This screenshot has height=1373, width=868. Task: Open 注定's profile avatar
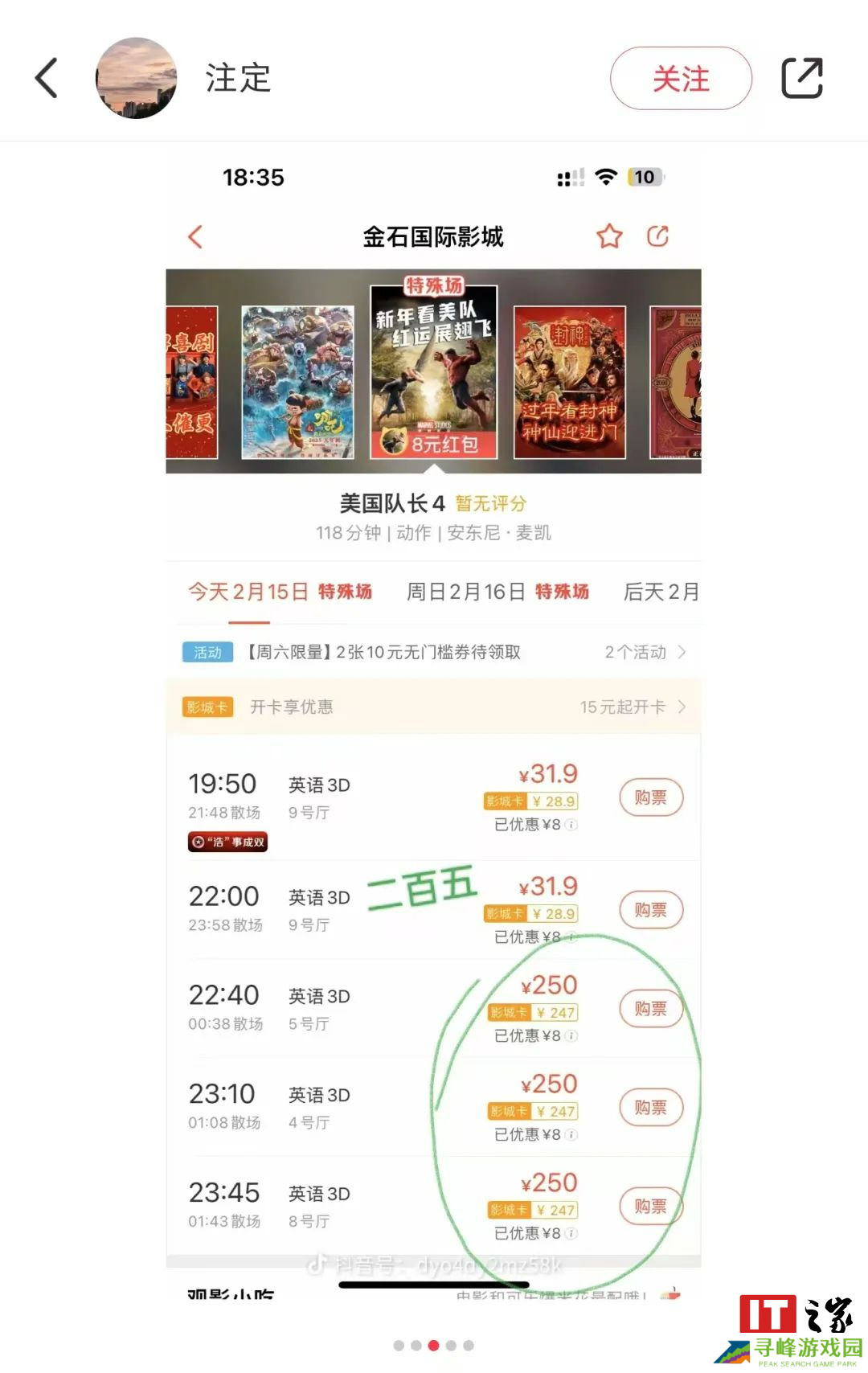[x=136, y=78]
